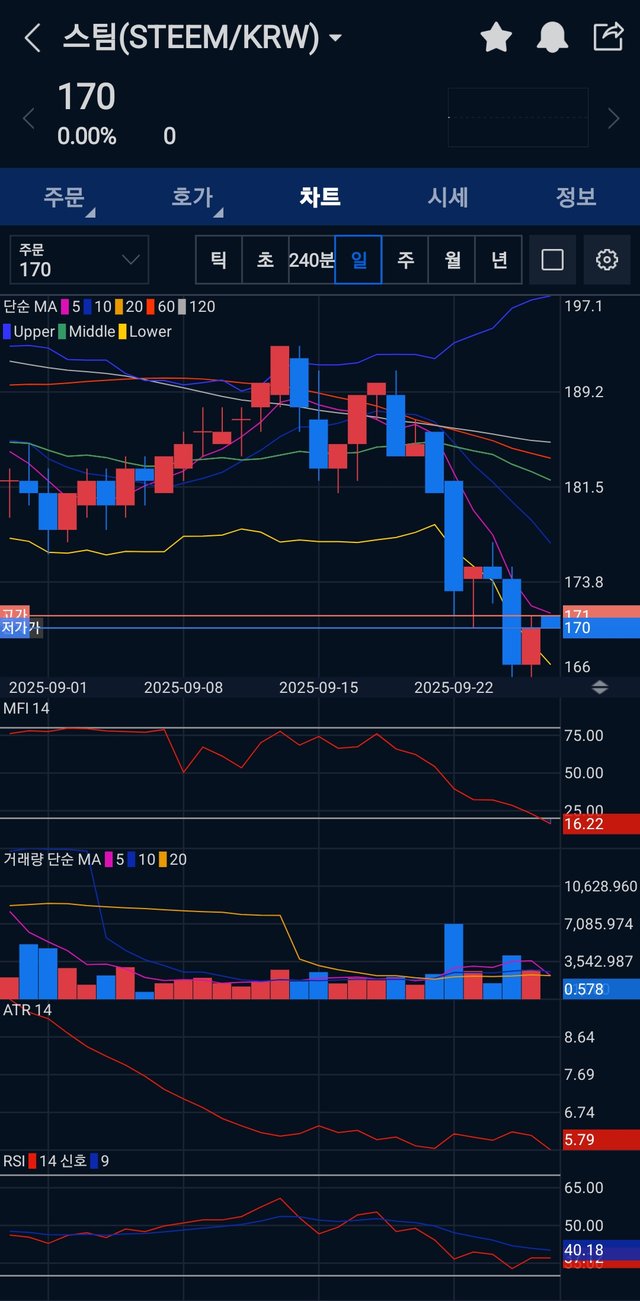Screen dimensions: 640x1301
Task: Share this chart screen
Action: coord(608,38)
